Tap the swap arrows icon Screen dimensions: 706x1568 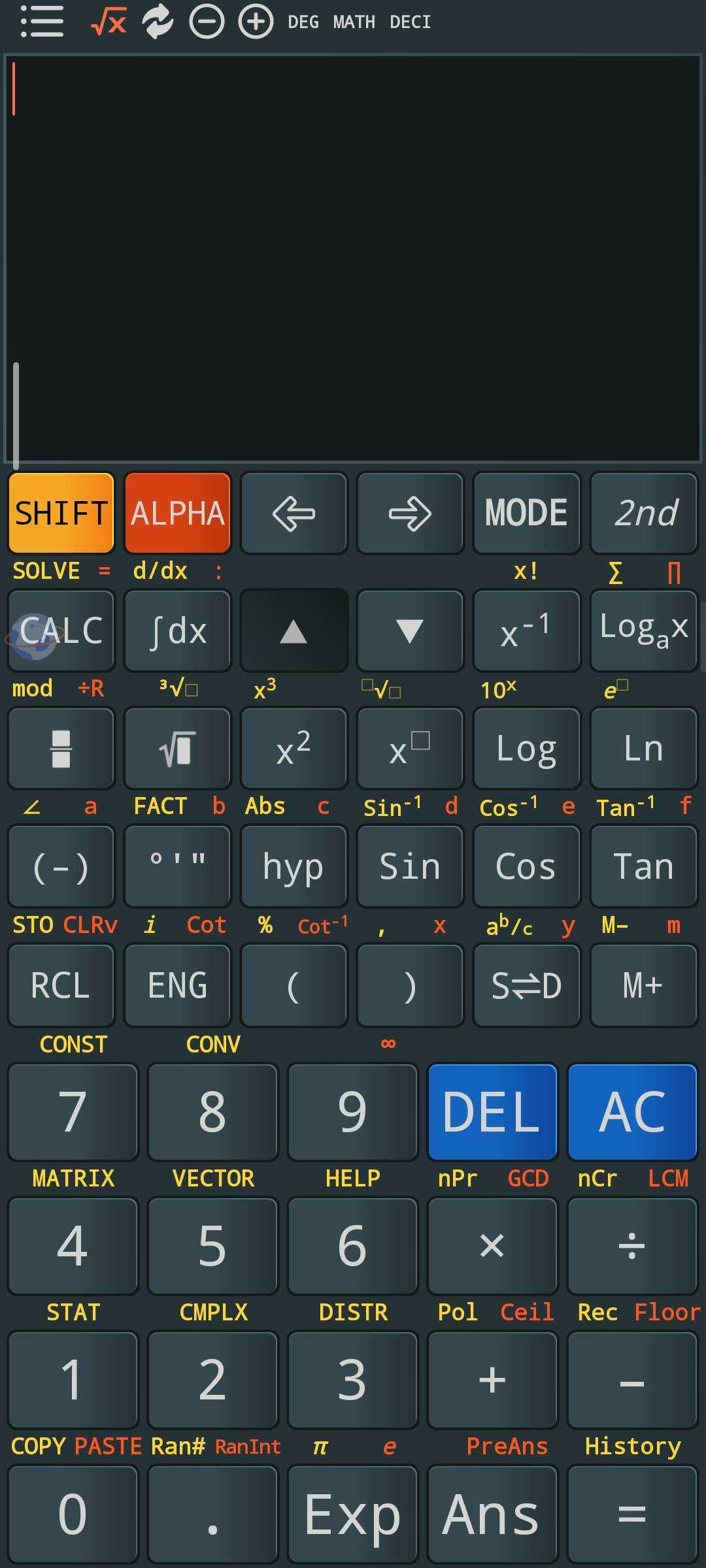[158, 22]
